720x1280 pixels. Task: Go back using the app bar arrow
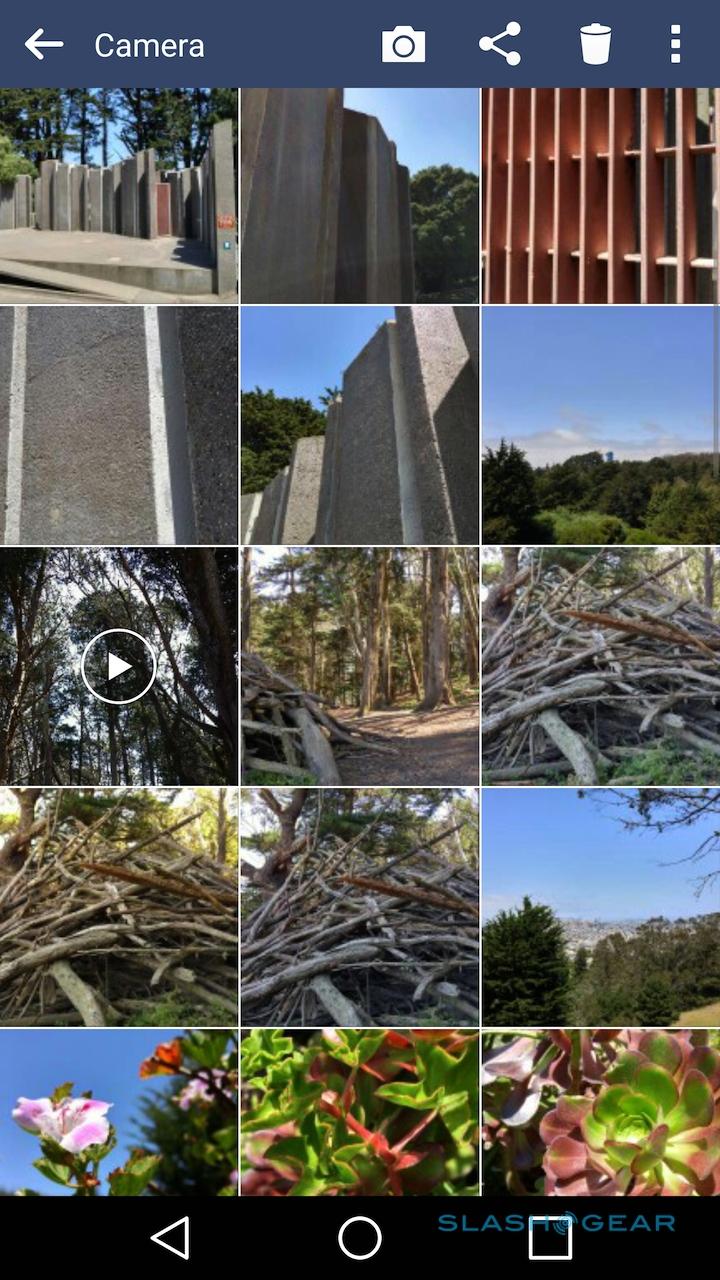coord(44,45)
